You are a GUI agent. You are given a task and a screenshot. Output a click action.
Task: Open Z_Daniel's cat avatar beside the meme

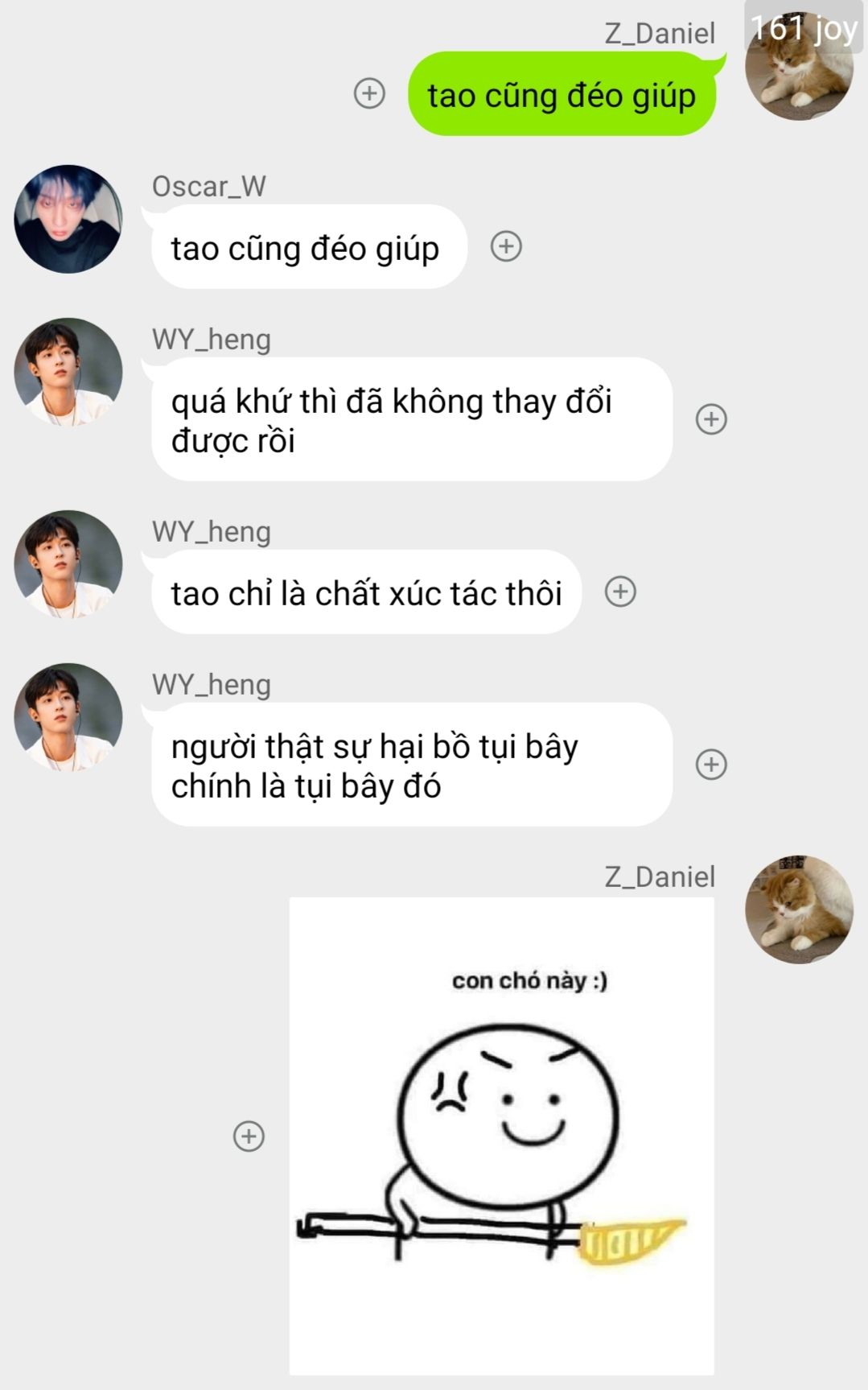(x=800, y=909)
